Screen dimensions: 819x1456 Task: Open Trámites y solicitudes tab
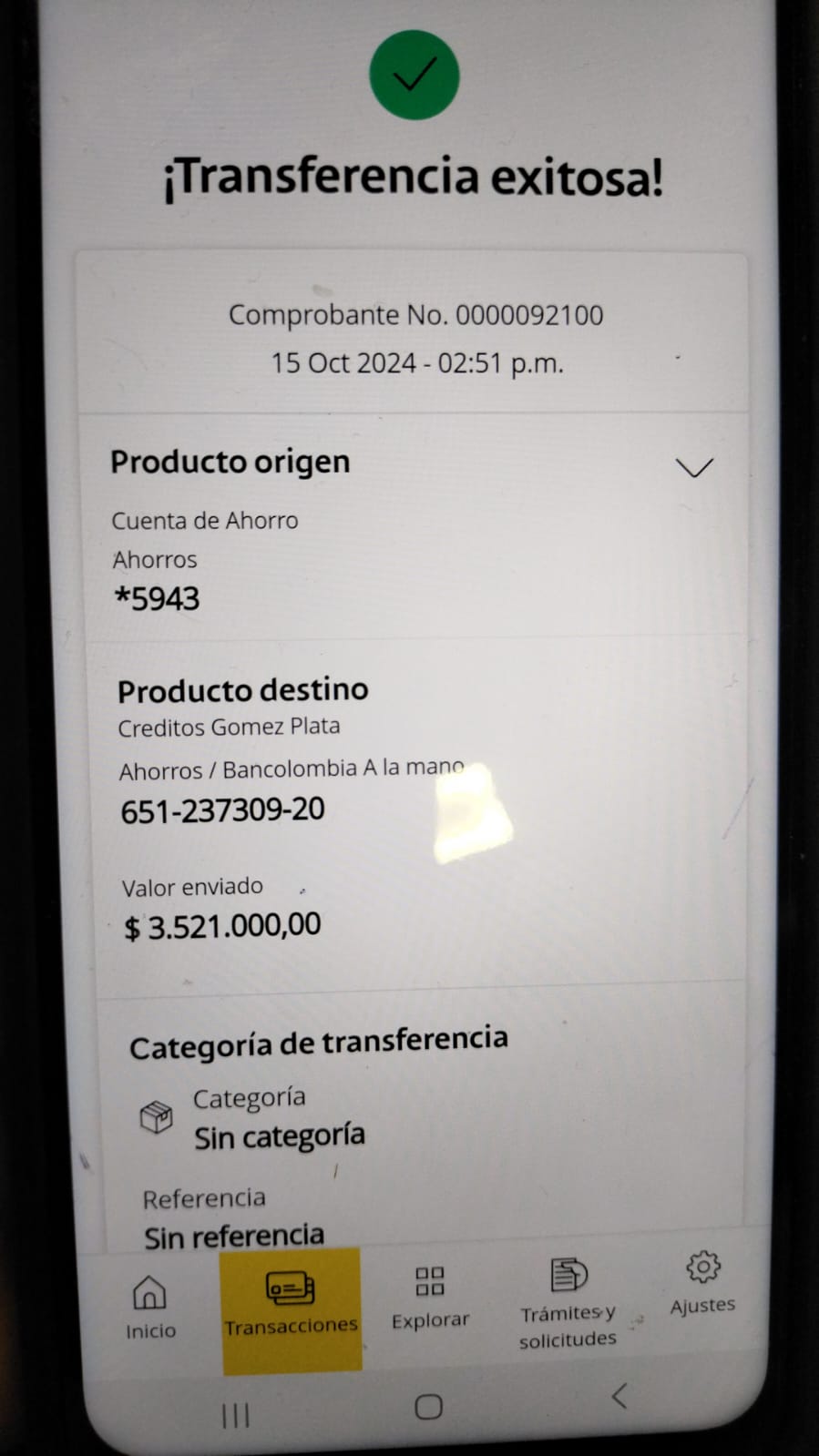coord(568,1302)
